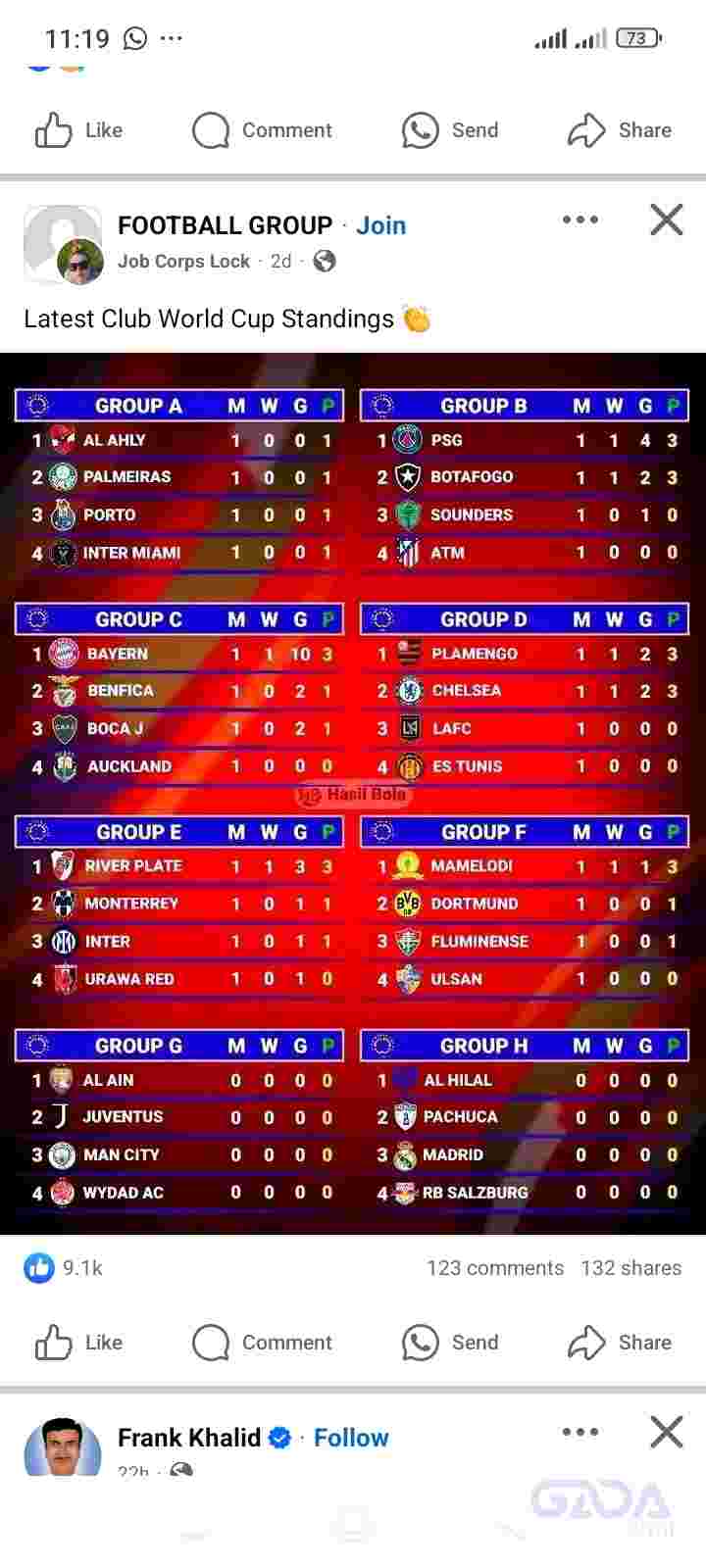
Task: Dismiss Frank Khalid's post
Action: [667, 1432]
